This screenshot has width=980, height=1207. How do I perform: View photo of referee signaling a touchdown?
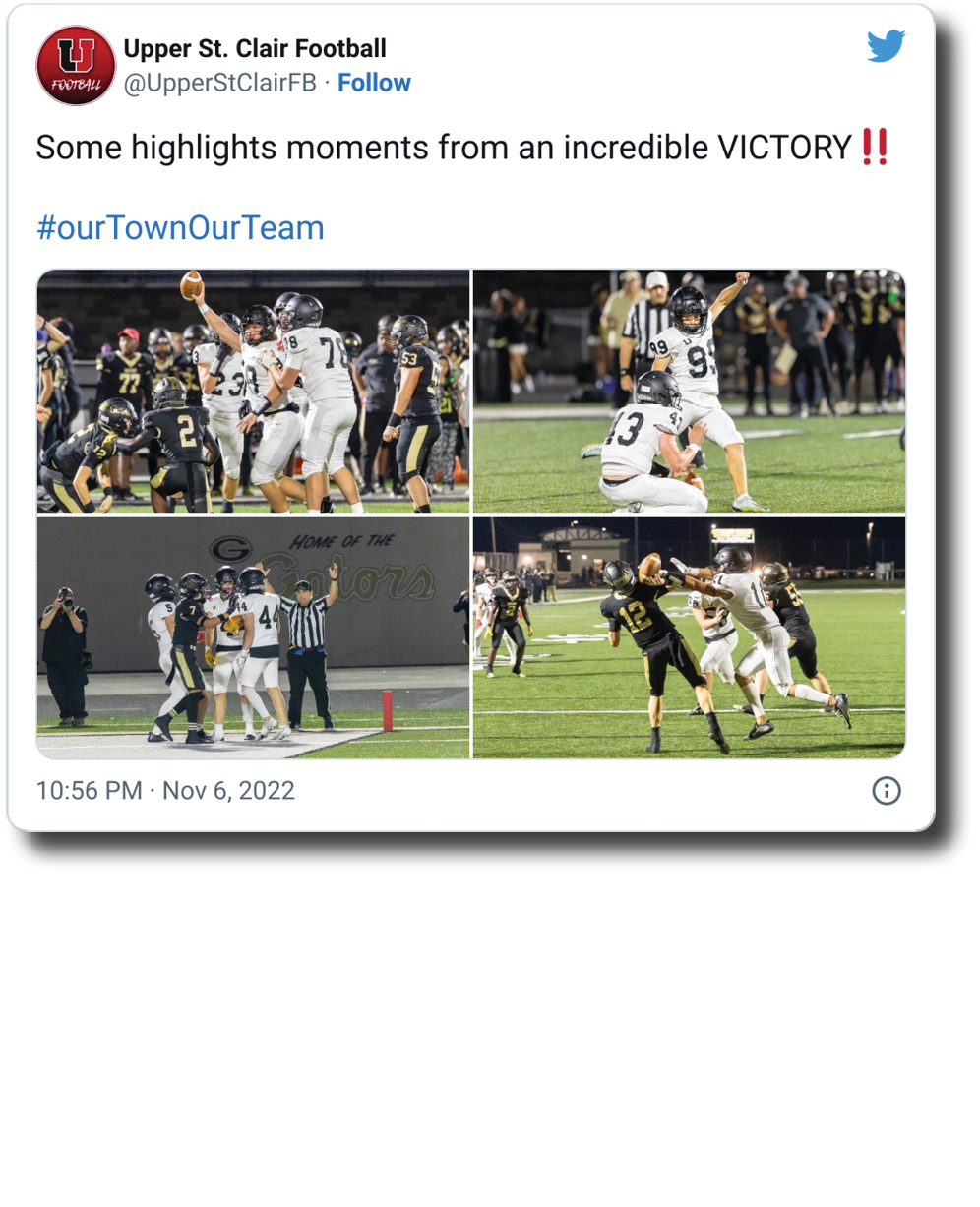point(253,637)
